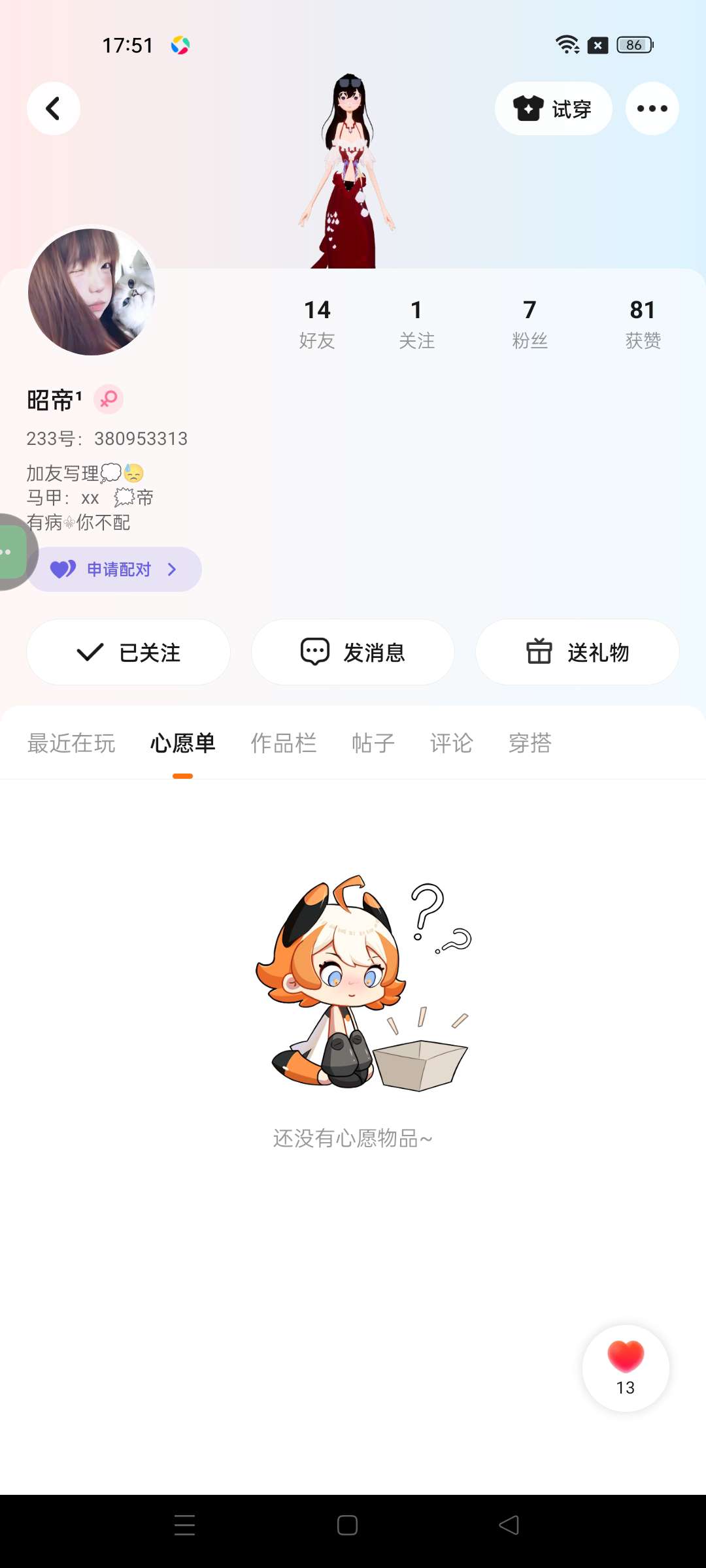View the 关注 following list
706x1568 pixels.
(416, 323)
